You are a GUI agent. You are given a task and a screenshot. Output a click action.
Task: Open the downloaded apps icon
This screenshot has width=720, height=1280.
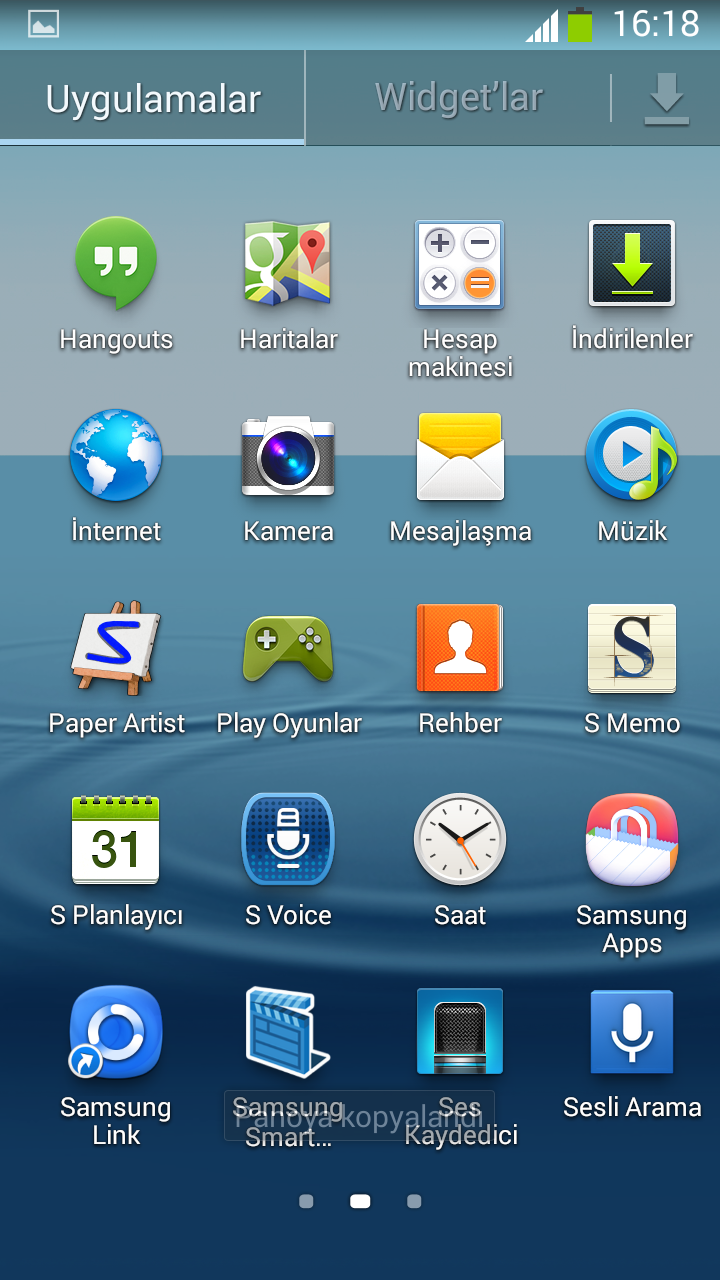(666, 99)
